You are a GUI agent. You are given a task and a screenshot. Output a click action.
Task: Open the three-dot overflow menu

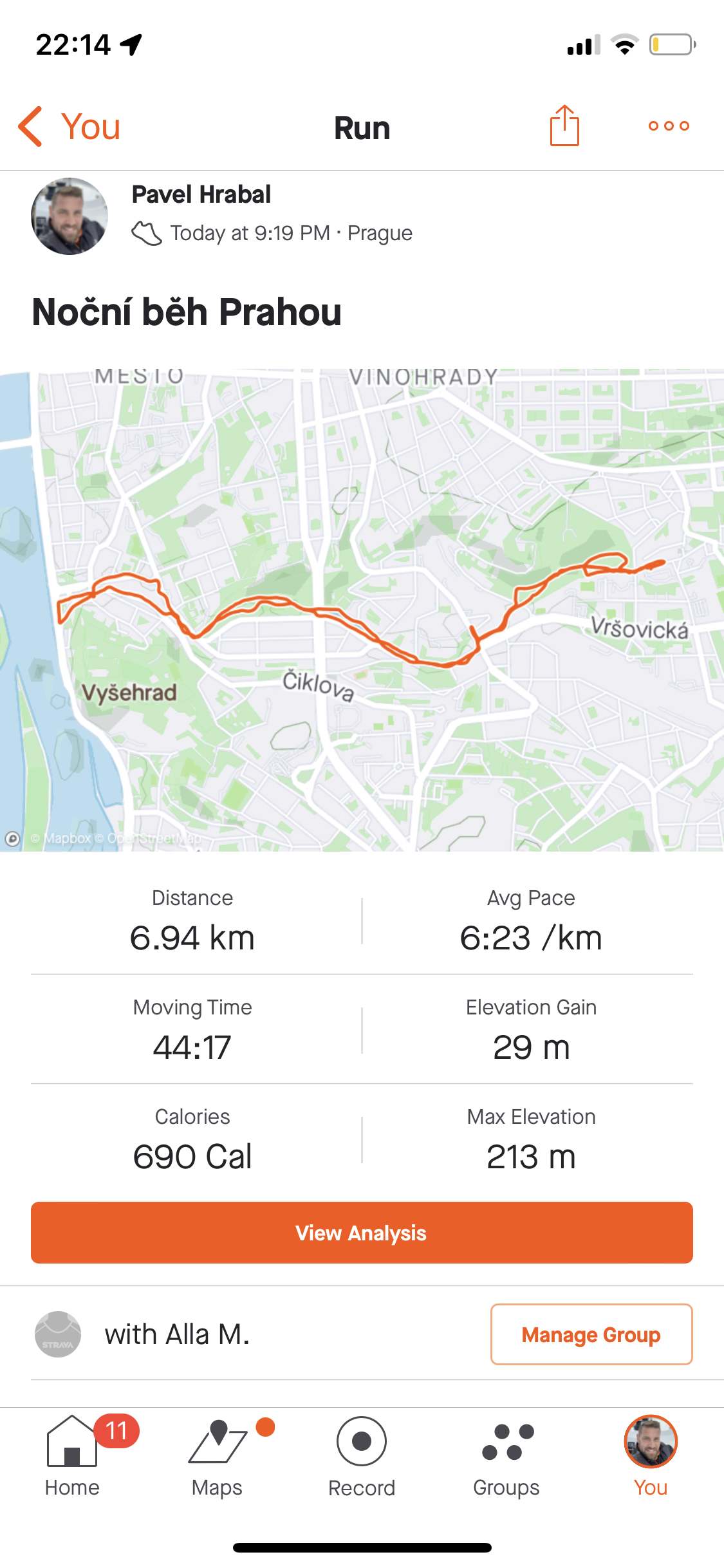669,126
